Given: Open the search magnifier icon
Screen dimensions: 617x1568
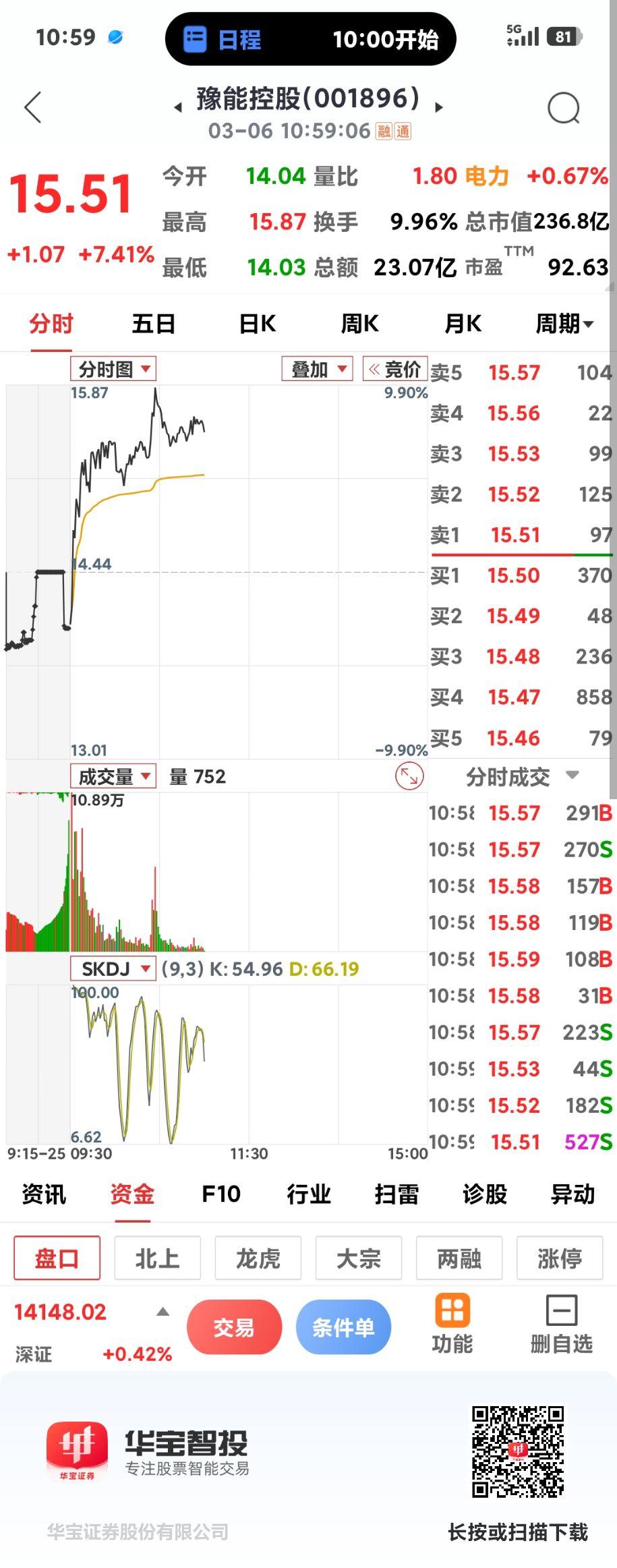Looking at the screenshot, I should 564,108.
